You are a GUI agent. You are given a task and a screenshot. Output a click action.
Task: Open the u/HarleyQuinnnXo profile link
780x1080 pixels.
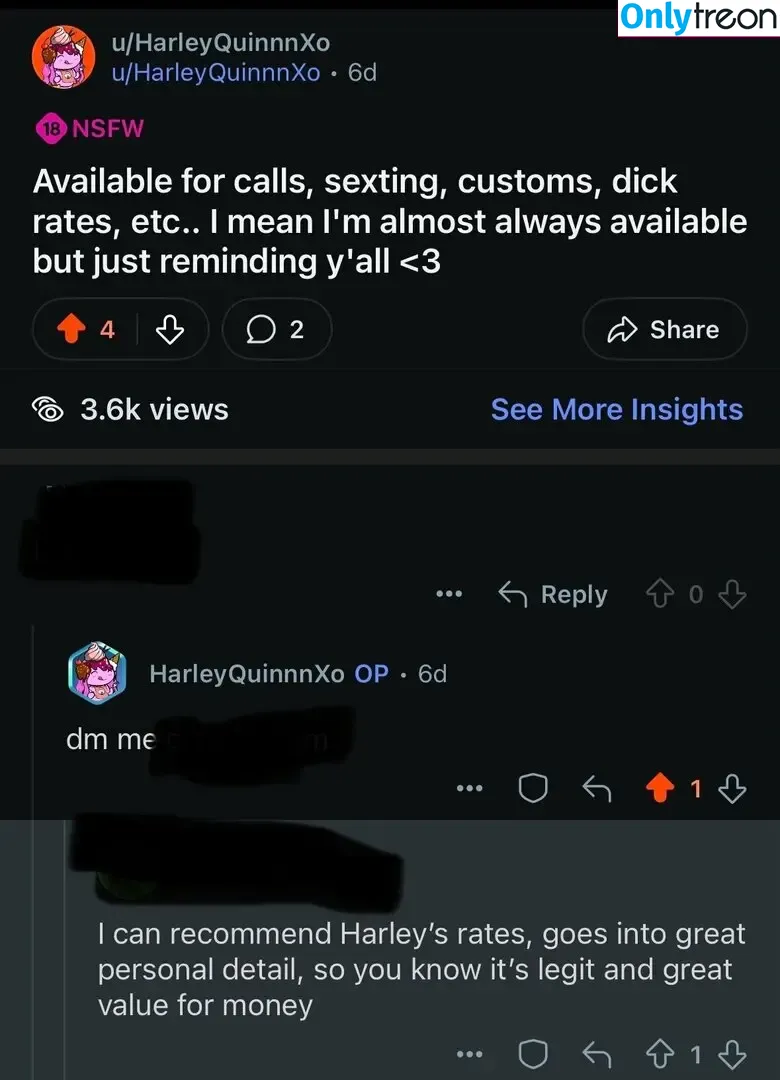(x=215, y=72)
